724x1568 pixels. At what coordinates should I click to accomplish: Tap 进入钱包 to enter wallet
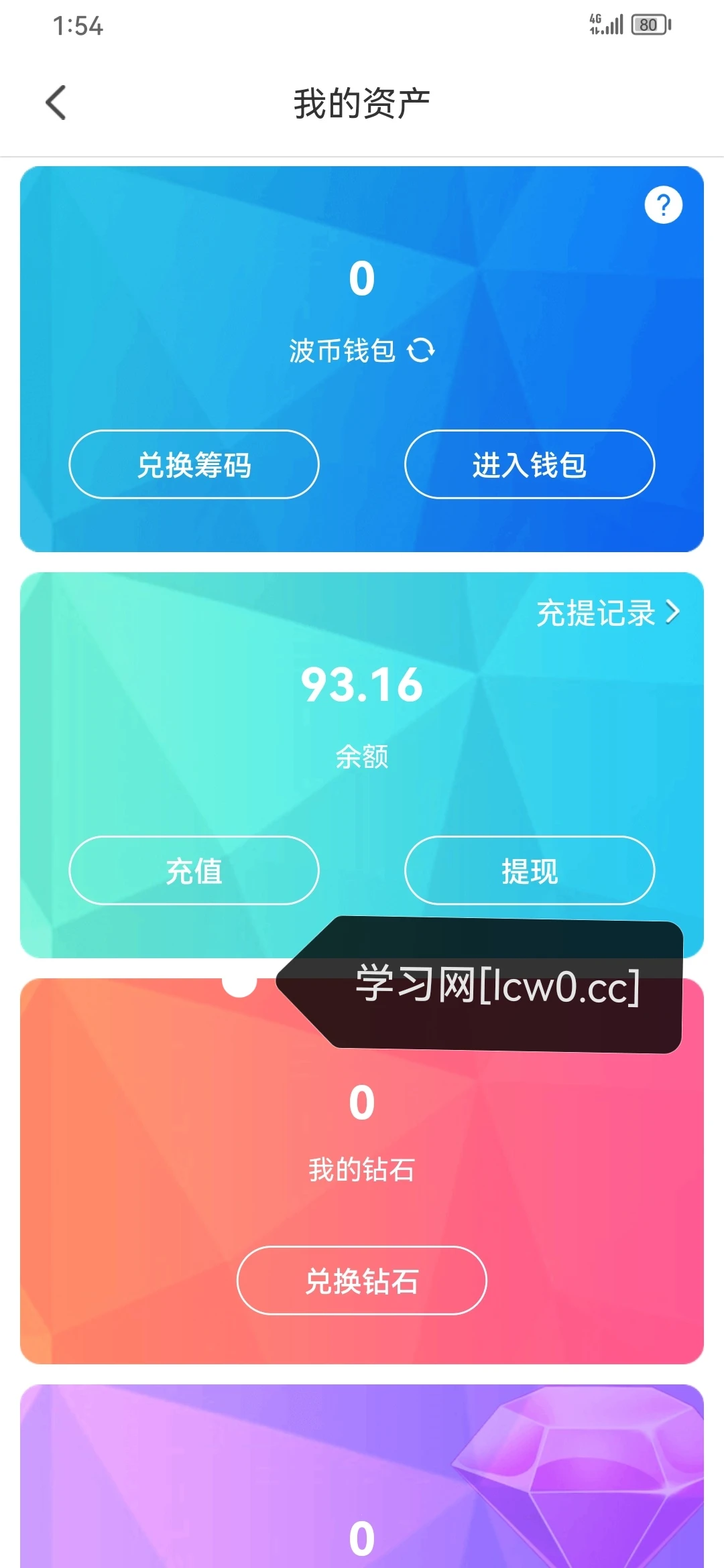tap(529, 464)
